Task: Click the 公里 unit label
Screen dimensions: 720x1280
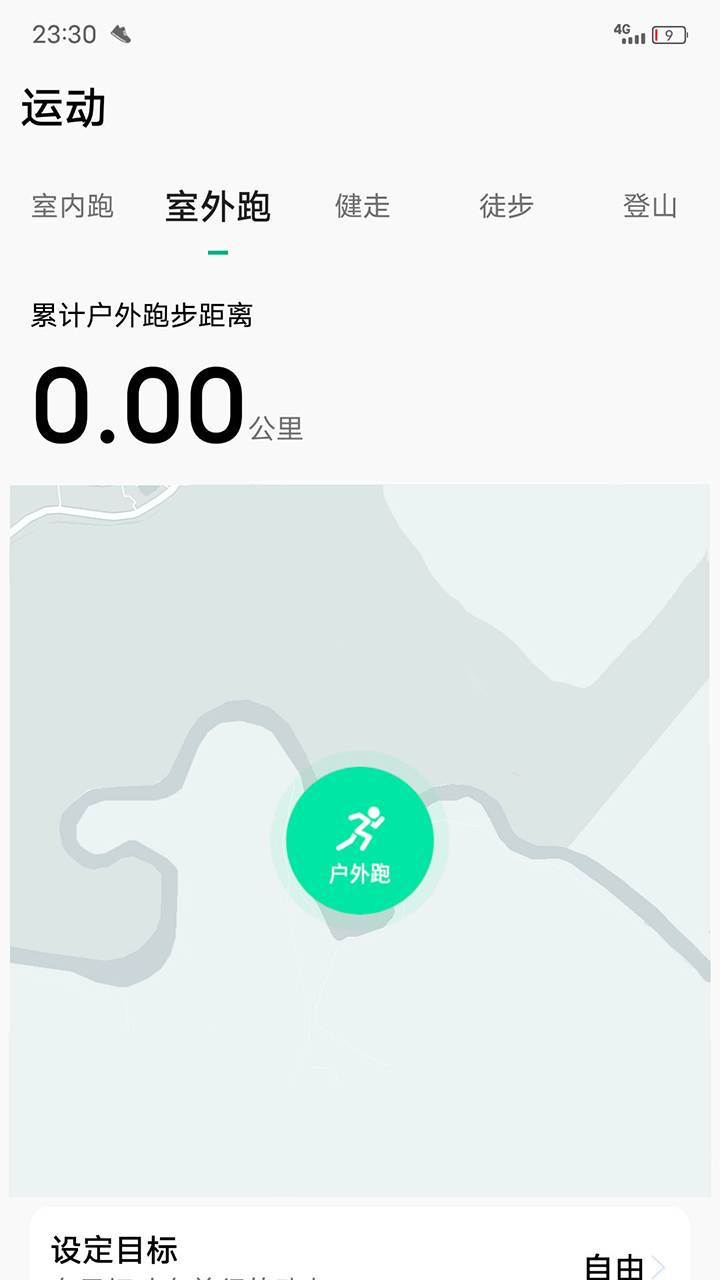Action: point(277,425)
